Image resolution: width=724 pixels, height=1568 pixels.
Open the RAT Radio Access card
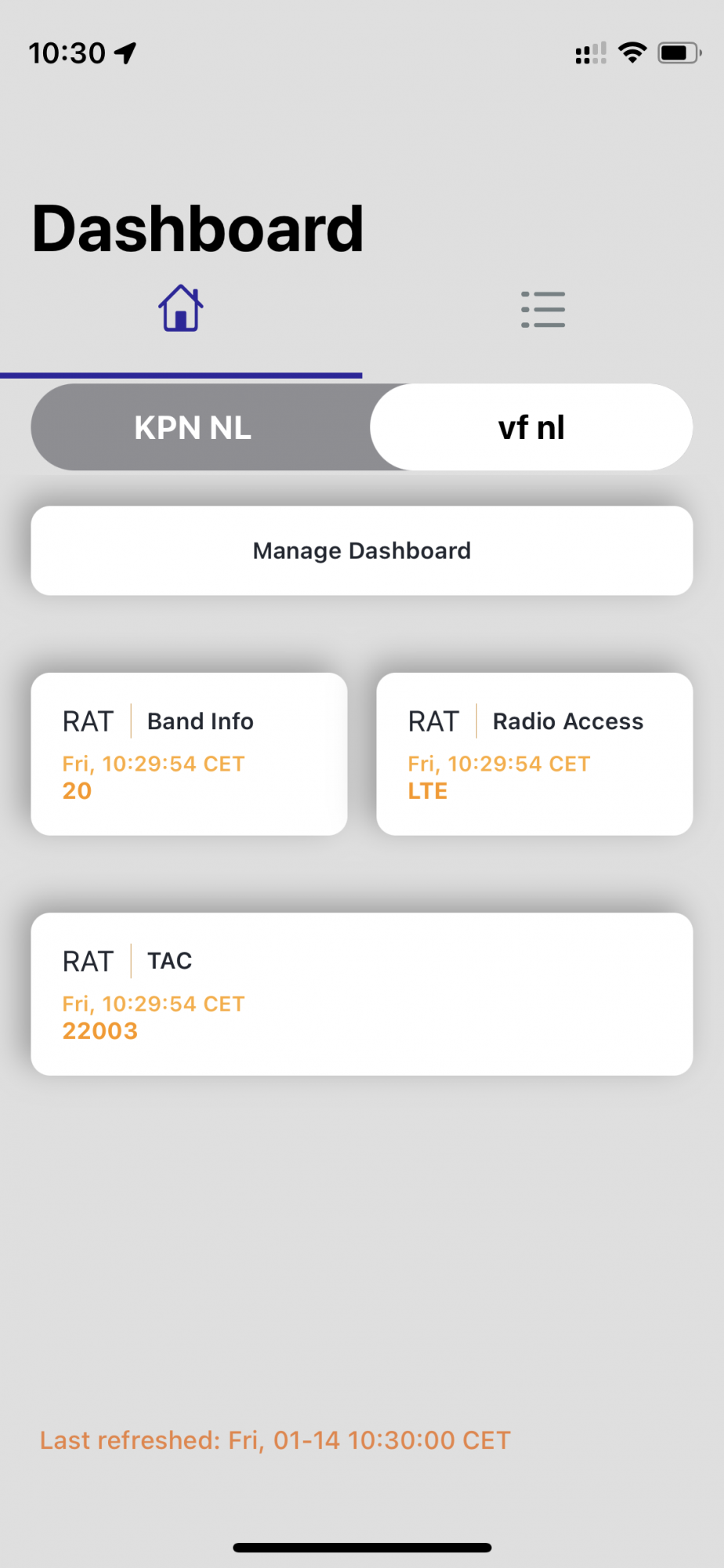coord(534,753)
